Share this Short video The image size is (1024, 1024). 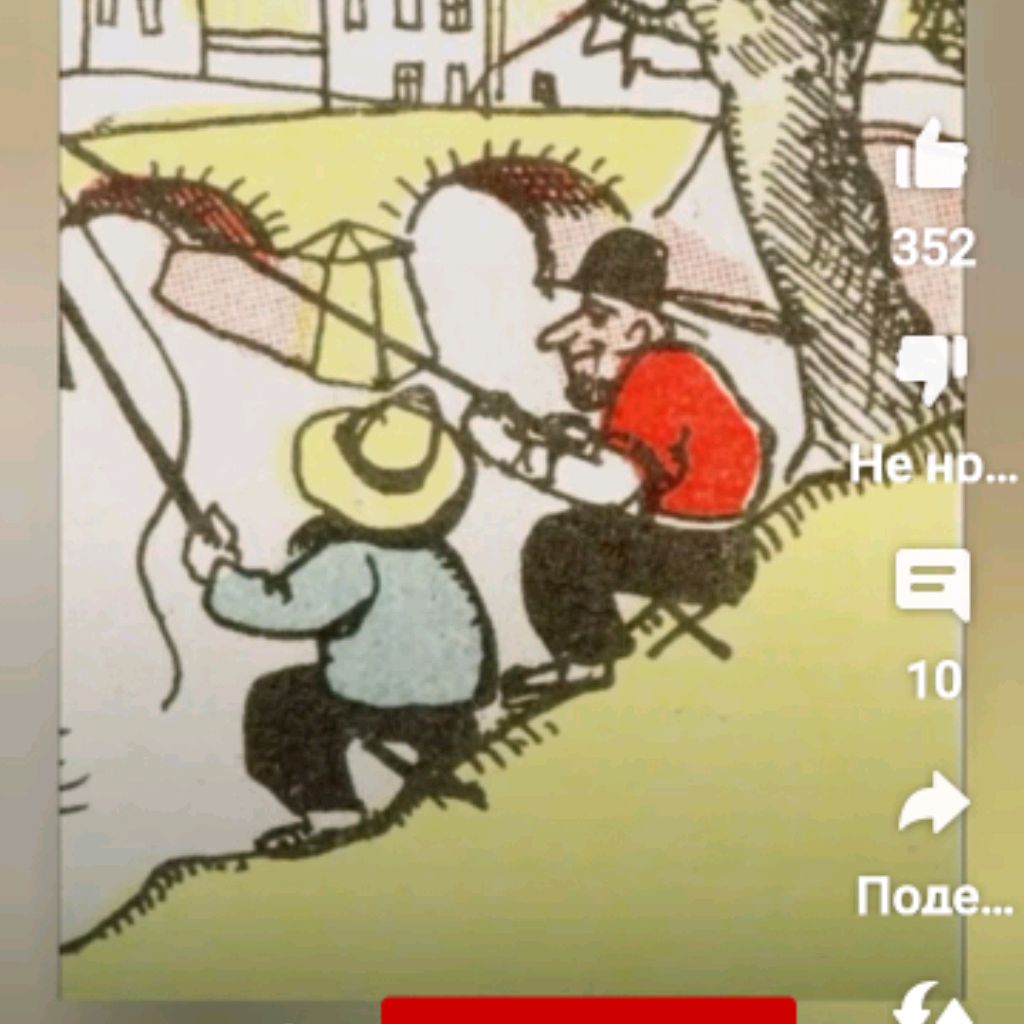click(x=932, y=805)
